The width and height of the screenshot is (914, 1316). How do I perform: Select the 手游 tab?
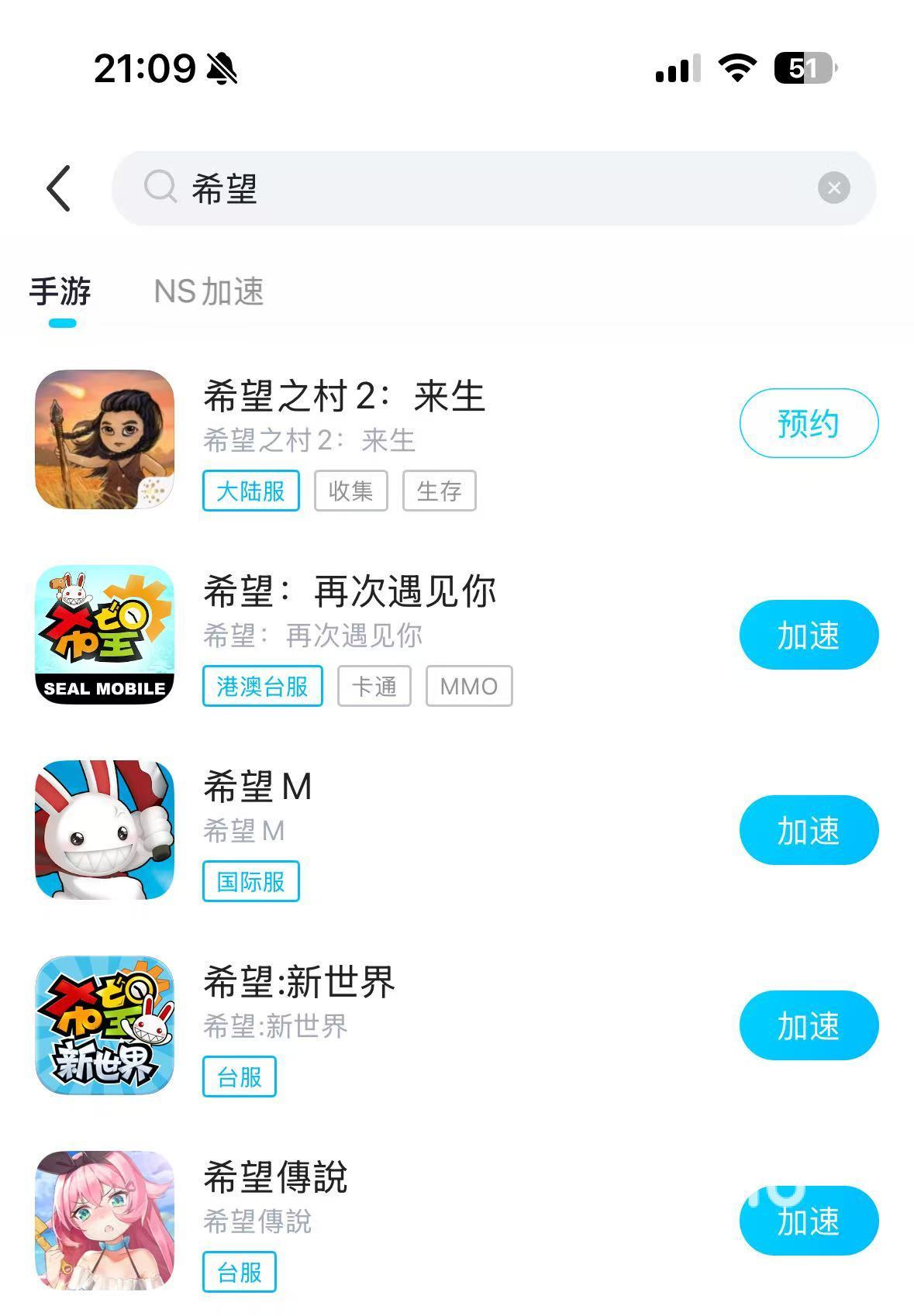[60, 292]
